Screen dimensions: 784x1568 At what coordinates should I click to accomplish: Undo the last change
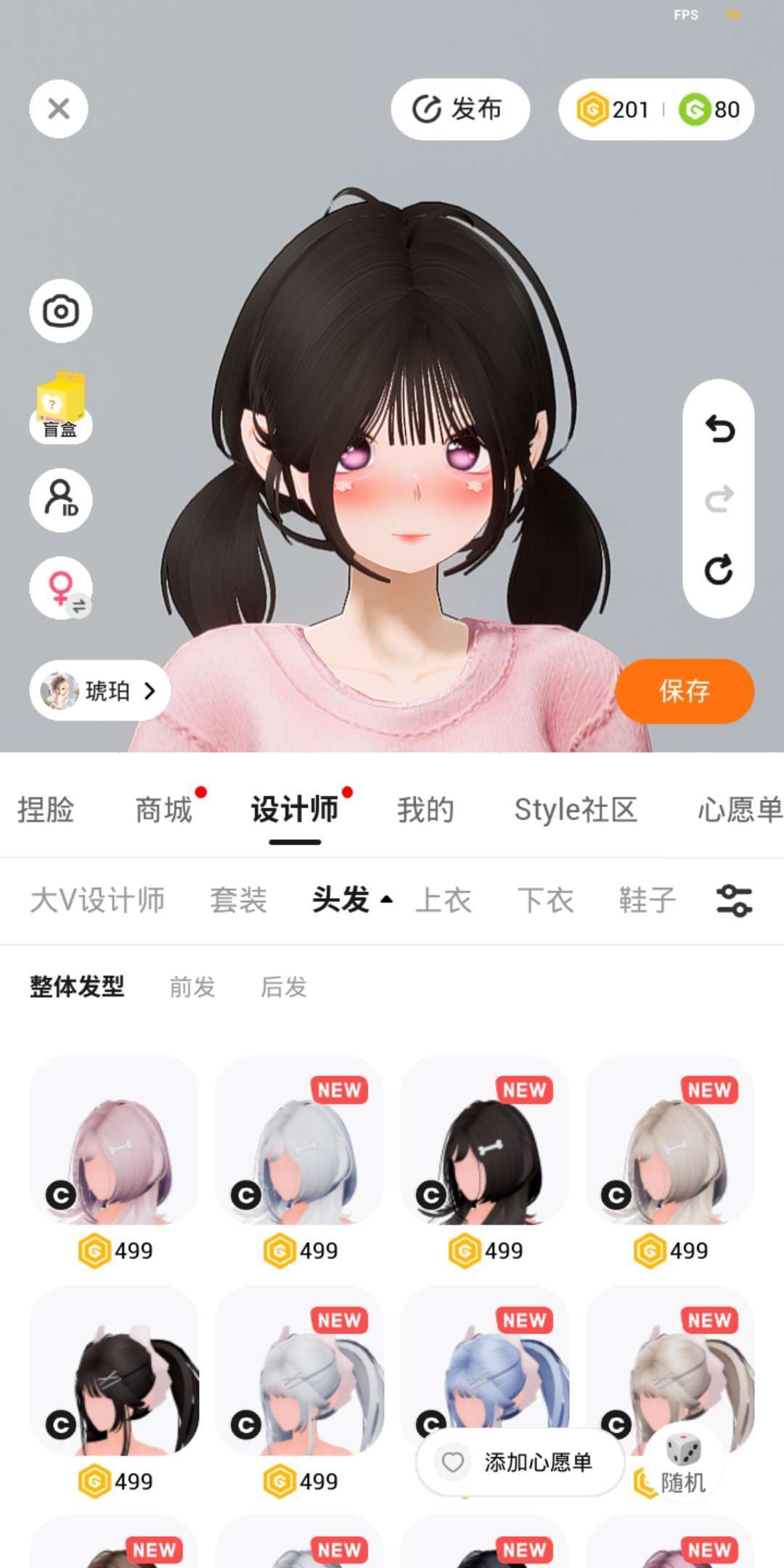click(x=719, y=428)
